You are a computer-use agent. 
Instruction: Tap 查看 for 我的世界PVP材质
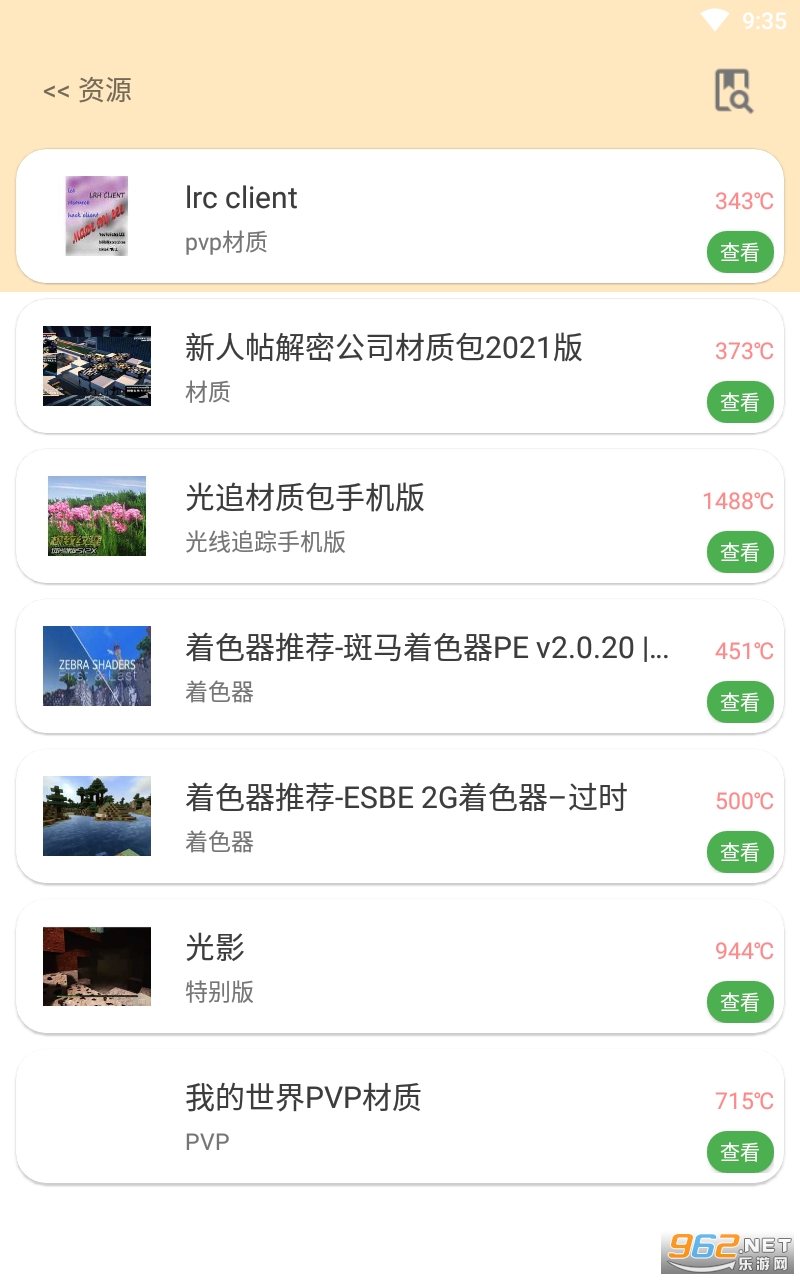740,1152
